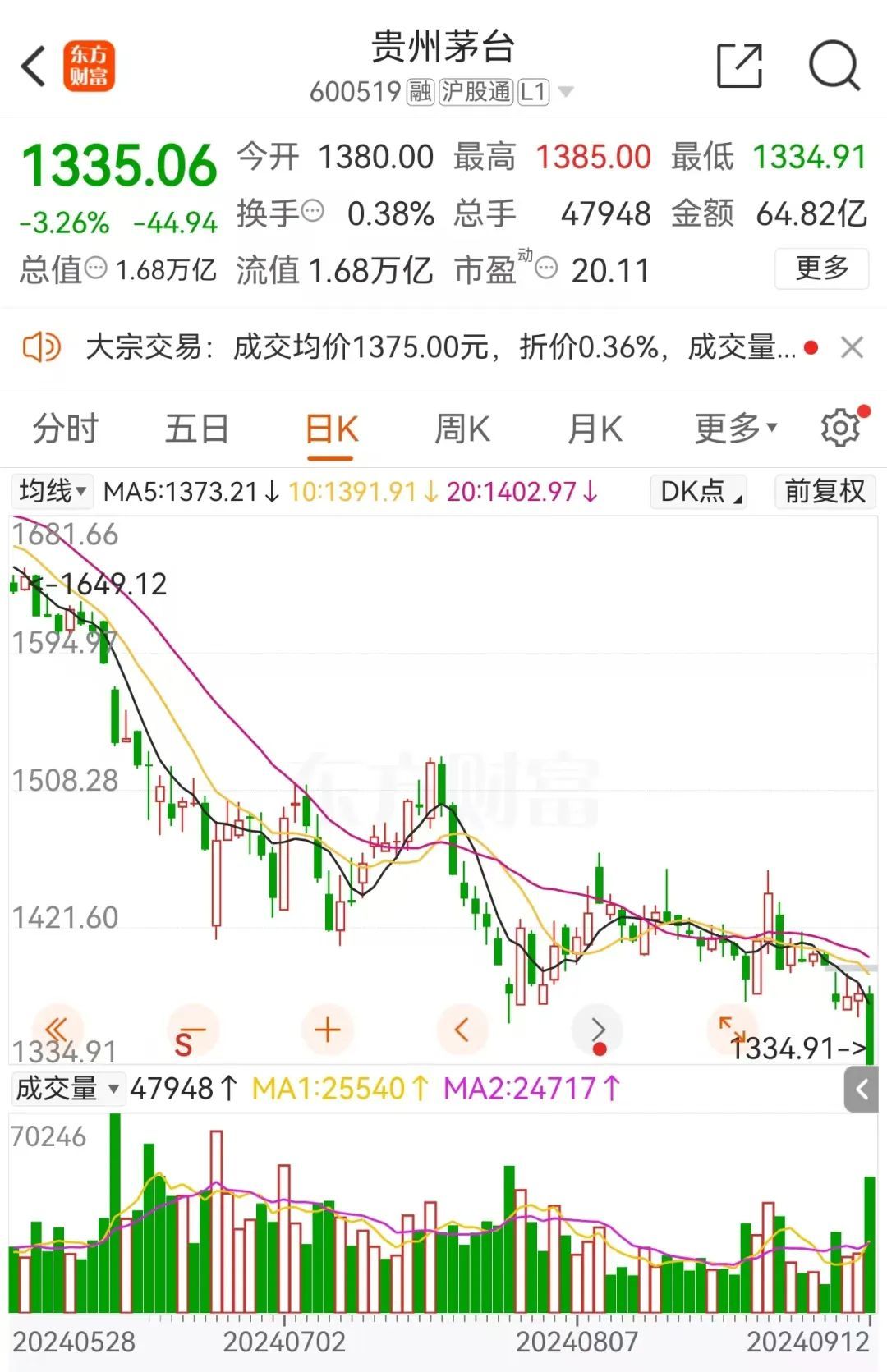
Task: Switch to the 分时 chart tab
Action: pos(65,429)
